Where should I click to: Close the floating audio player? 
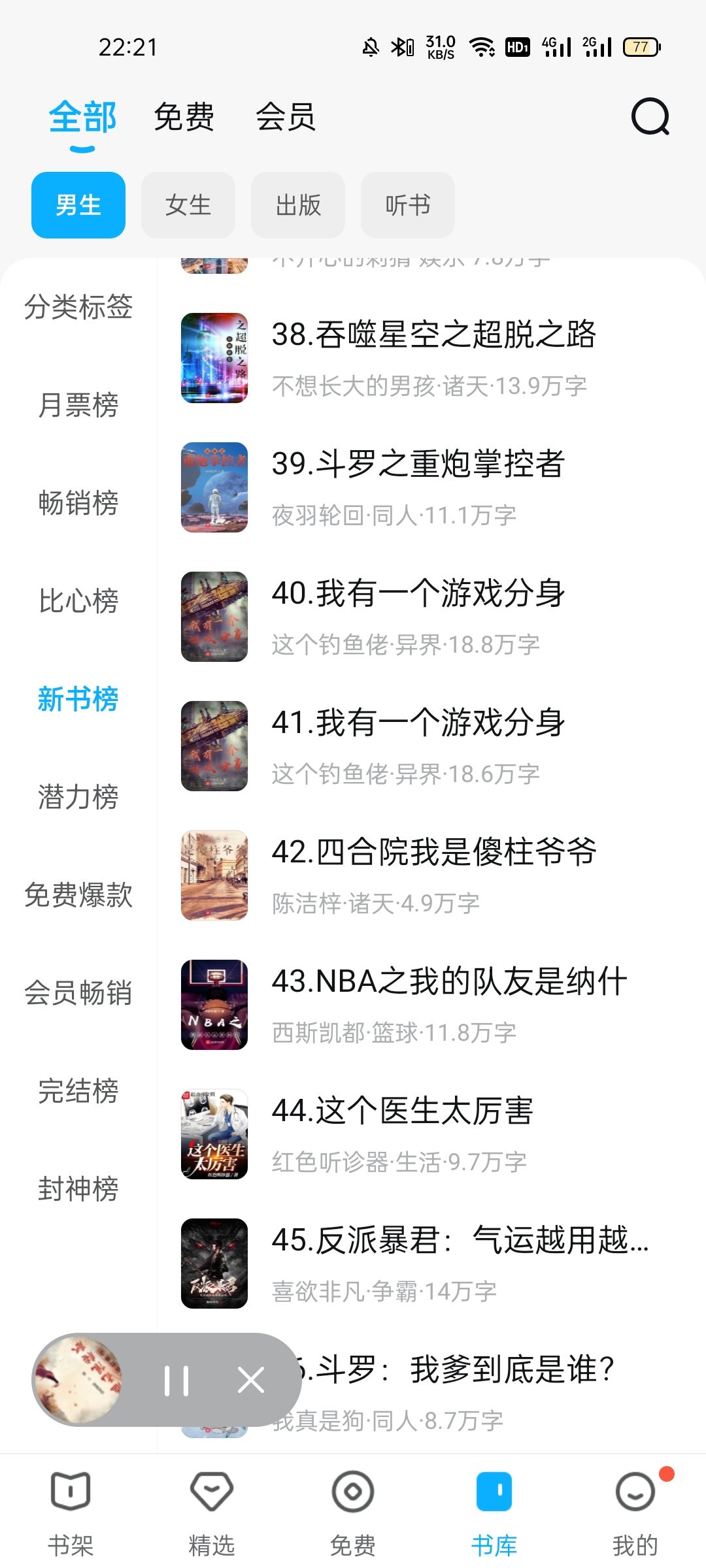(x=251, y=1380)
